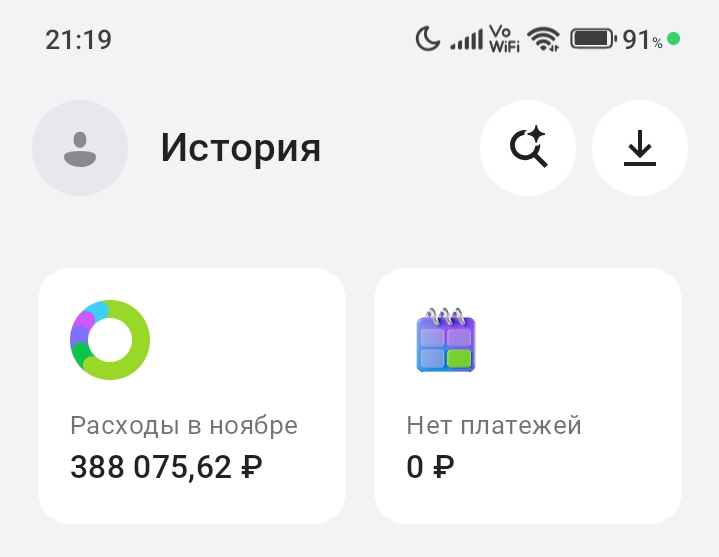Download the history statement
The height and width of the screenshot is (557, 719).
pyautogui.click(x=640, y=148)
